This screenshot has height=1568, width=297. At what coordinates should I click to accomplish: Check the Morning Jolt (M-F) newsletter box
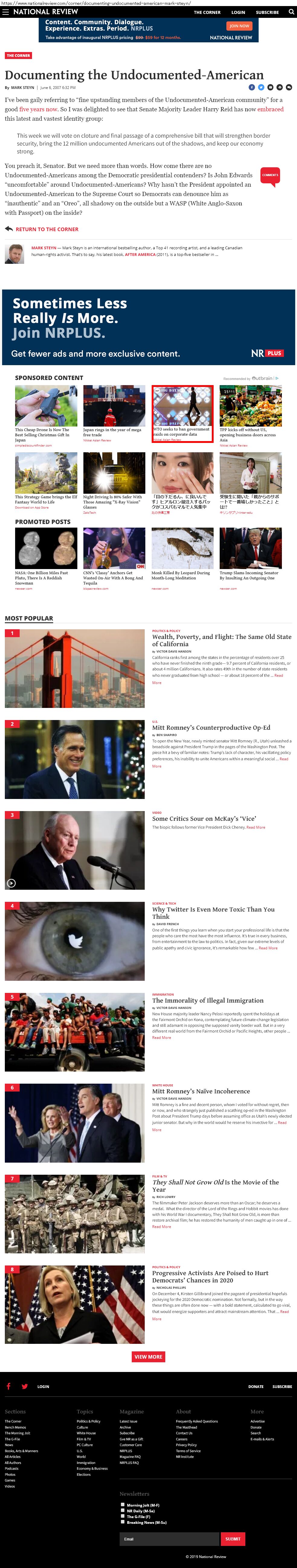pyautogui.click(x=123, y=1505)
